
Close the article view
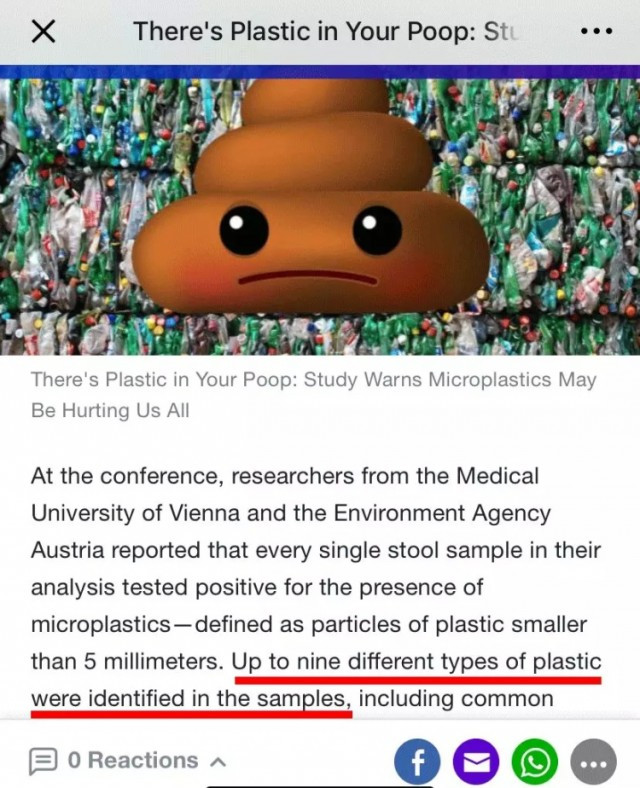43,32
